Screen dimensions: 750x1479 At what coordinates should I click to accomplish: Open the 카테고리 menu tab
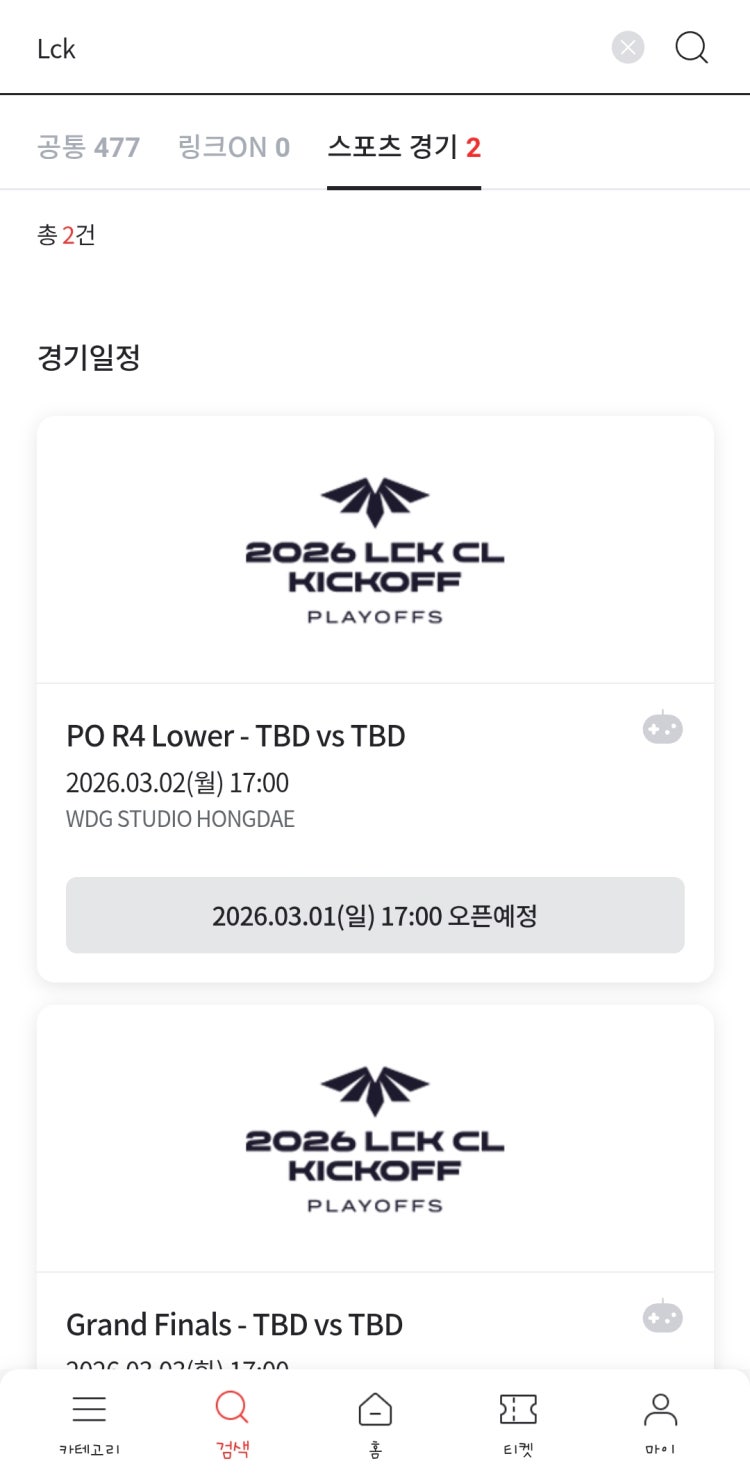click(x=89, y=1422)
